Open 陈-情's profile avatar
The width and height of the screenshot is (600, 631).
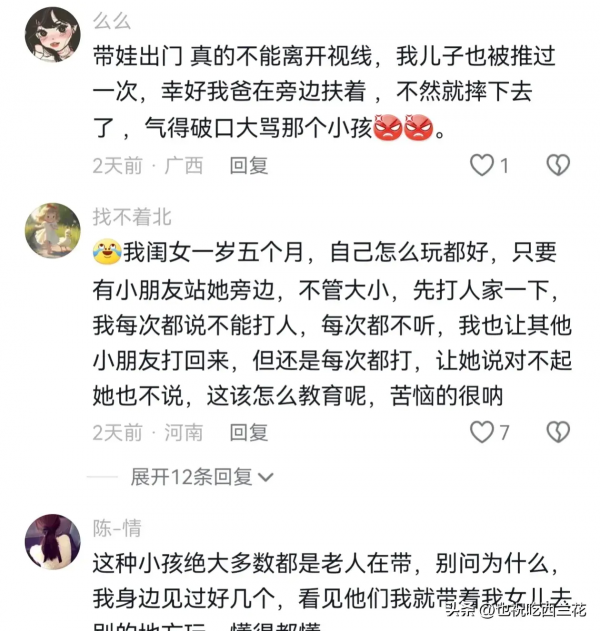(x=53, y=543)
